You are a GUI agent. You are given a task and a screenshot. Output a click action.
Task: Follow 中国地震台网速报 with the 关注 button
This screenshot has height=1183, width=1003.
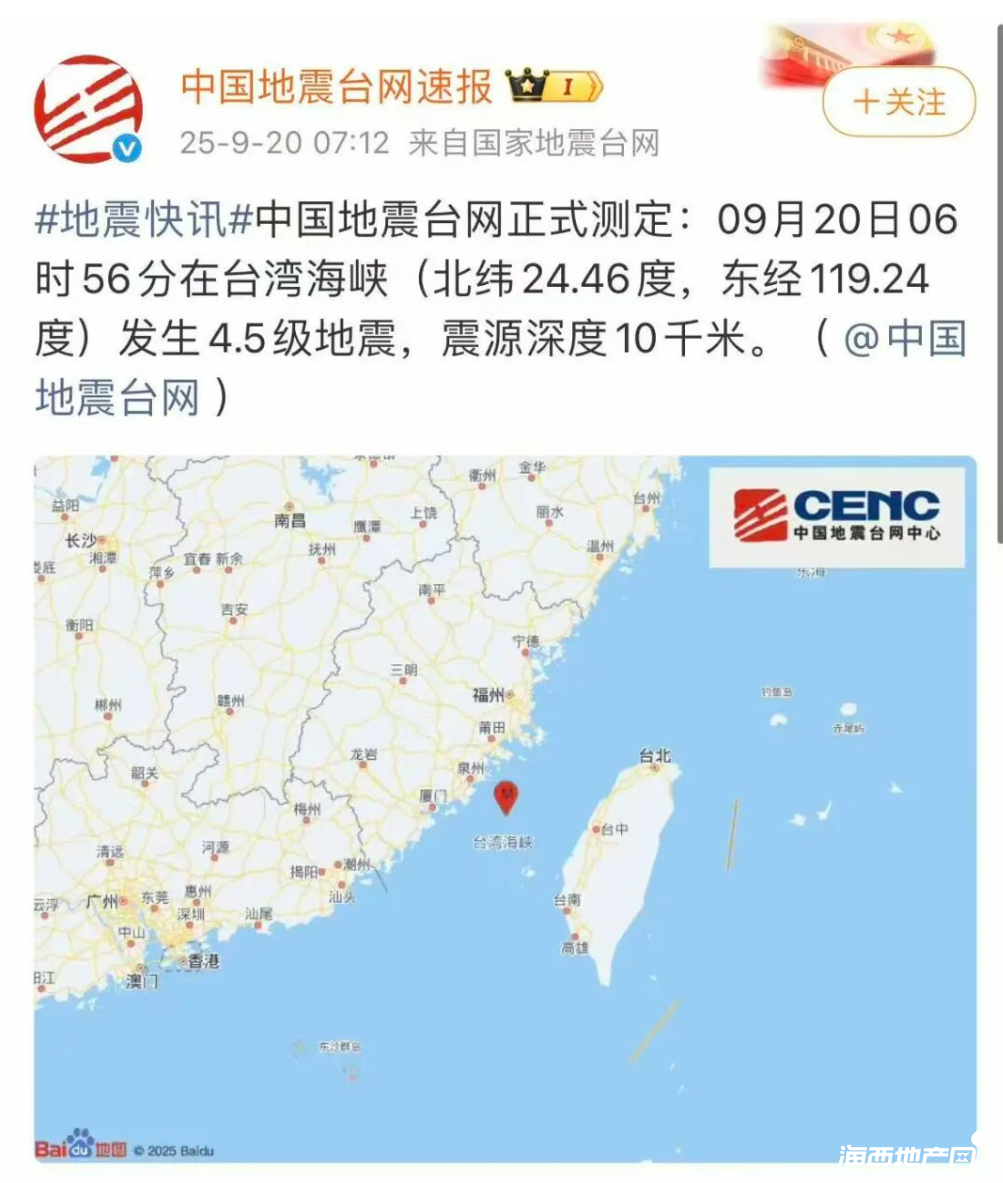click(x=898, y=102)
